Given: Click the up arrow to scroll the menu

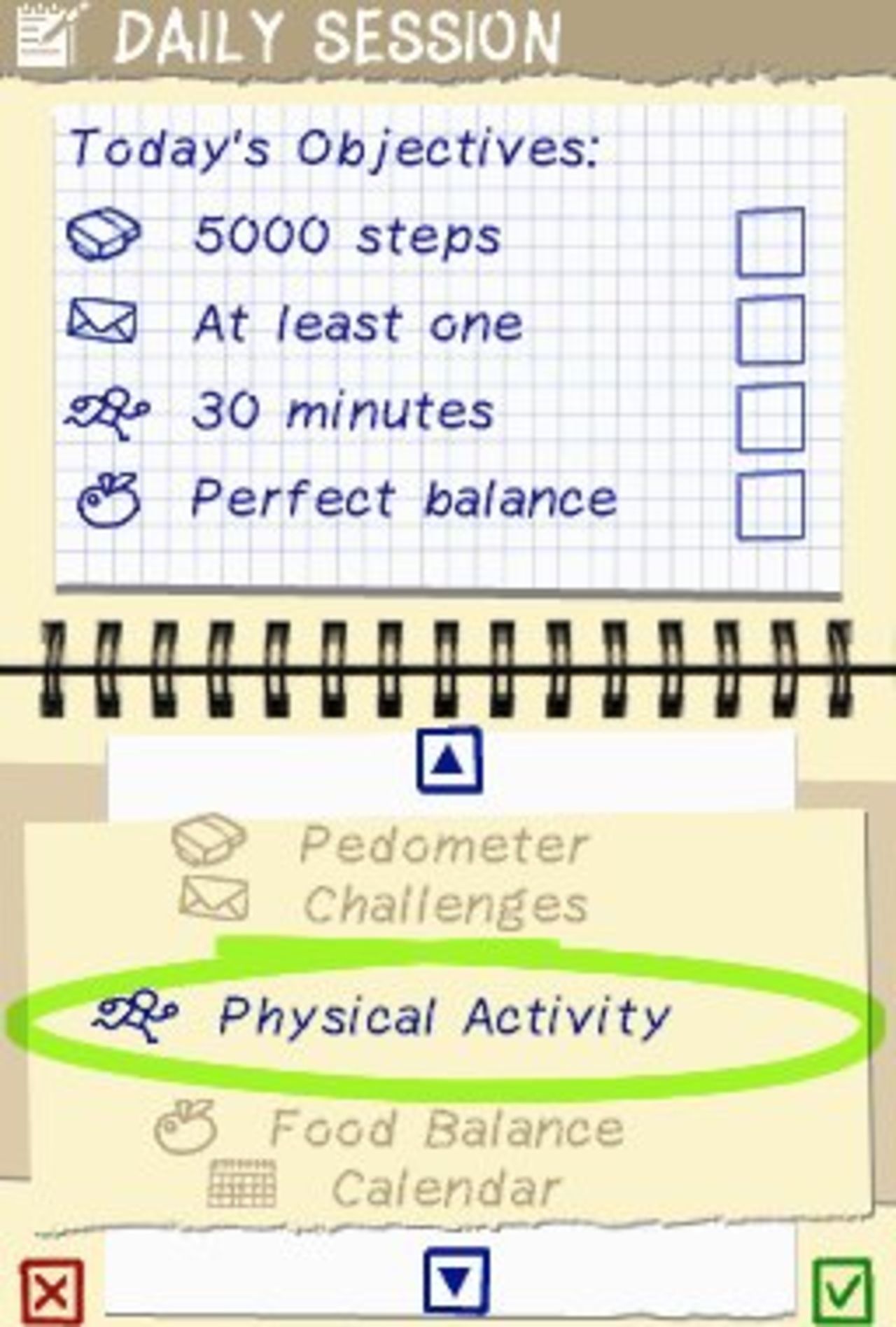Looking at the screenshot, I should pos(448,761).
